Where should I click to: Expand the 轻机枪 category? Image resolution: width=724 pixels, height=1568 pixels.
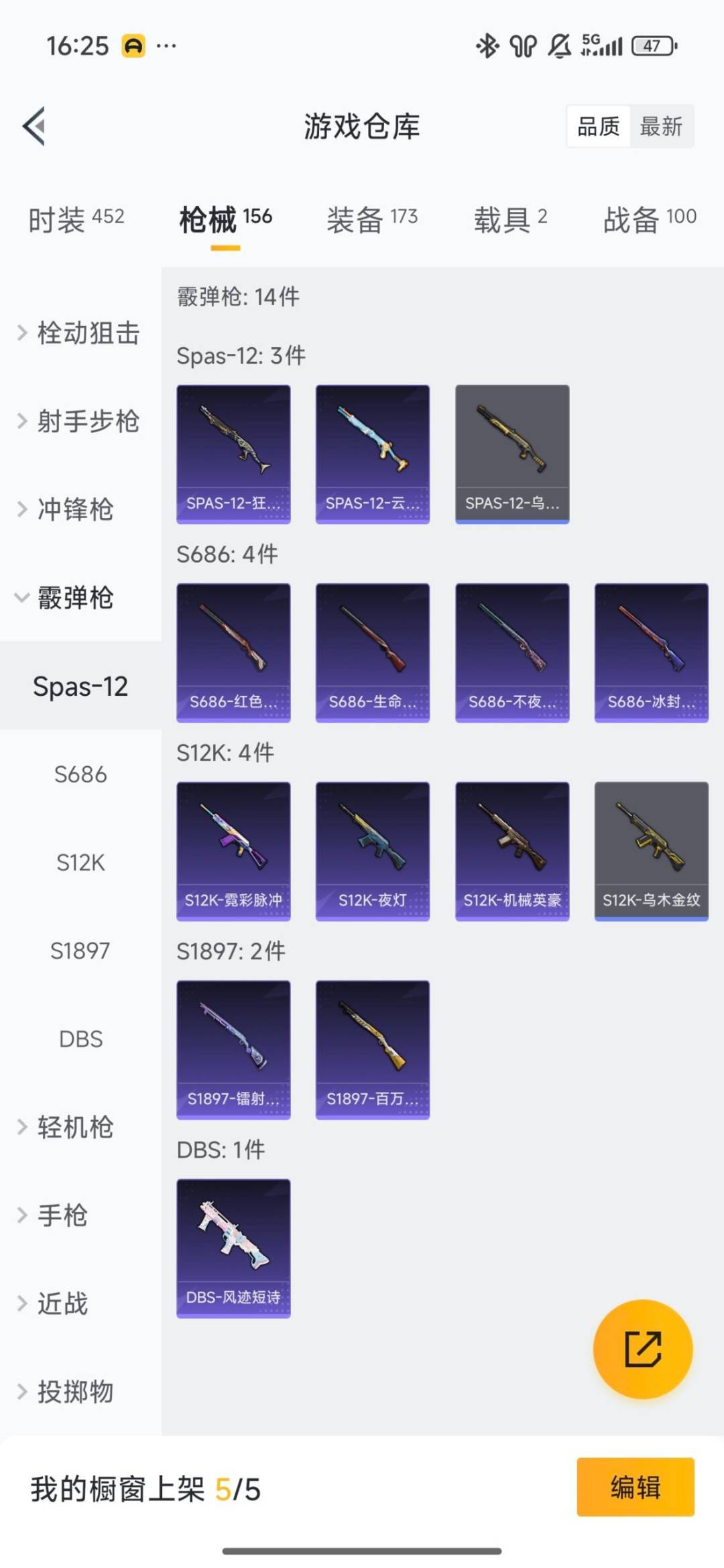pos(66,1127)
